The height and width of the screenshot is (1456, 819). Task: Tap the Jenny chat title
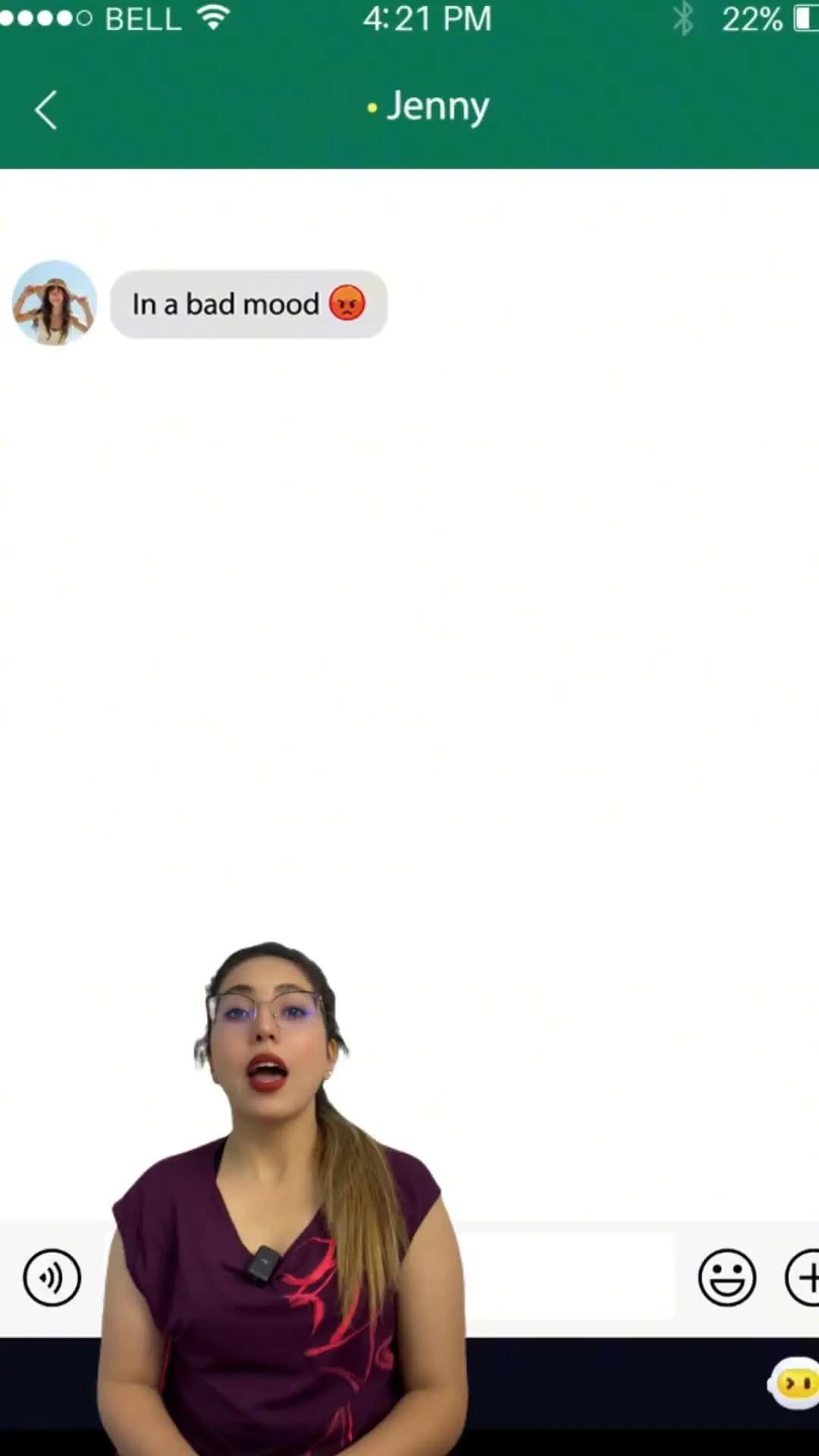pyautogui.click(x=438, y=106)
